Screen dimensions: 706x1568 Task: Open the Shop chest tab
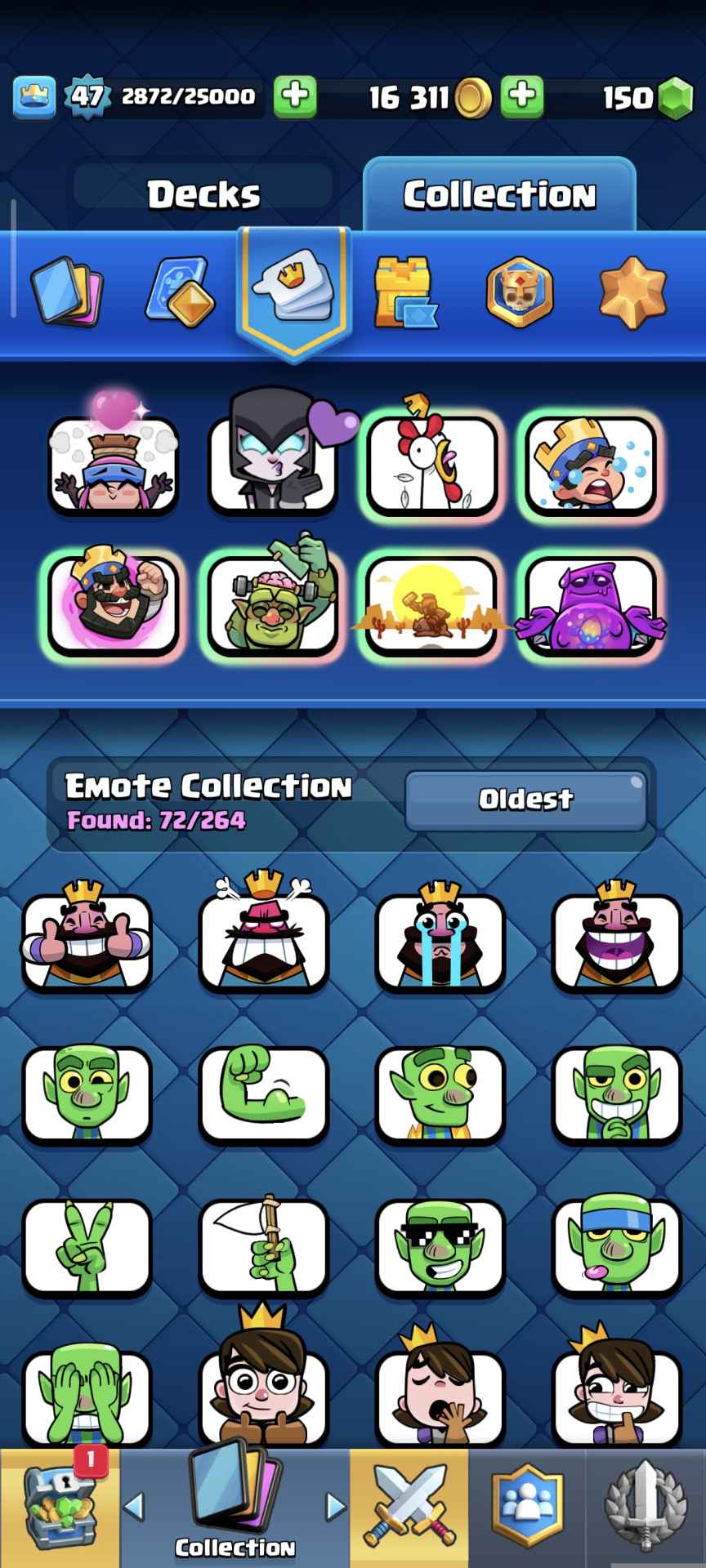click(x=60, y=1509)
